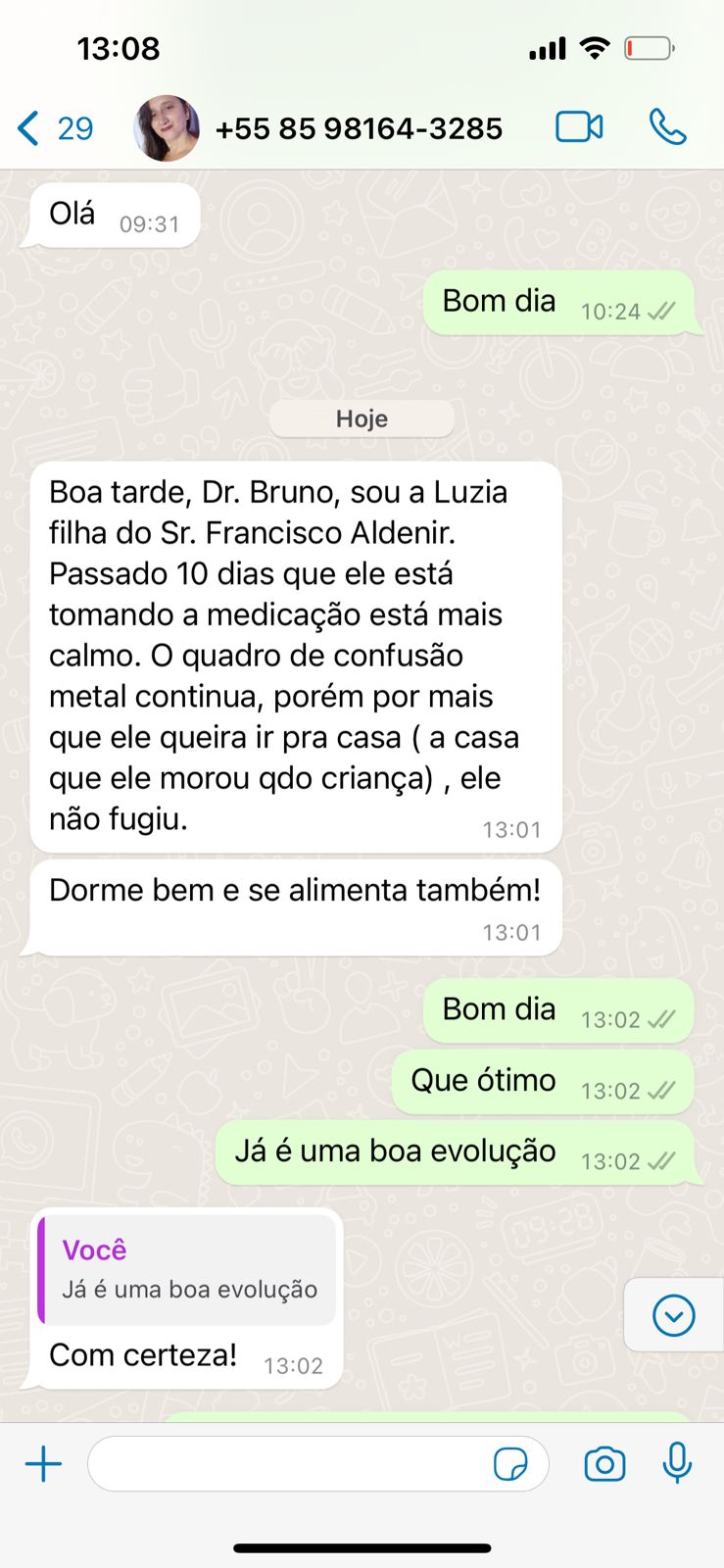Open the attachment plus menu

click(x=43, y=1464)
